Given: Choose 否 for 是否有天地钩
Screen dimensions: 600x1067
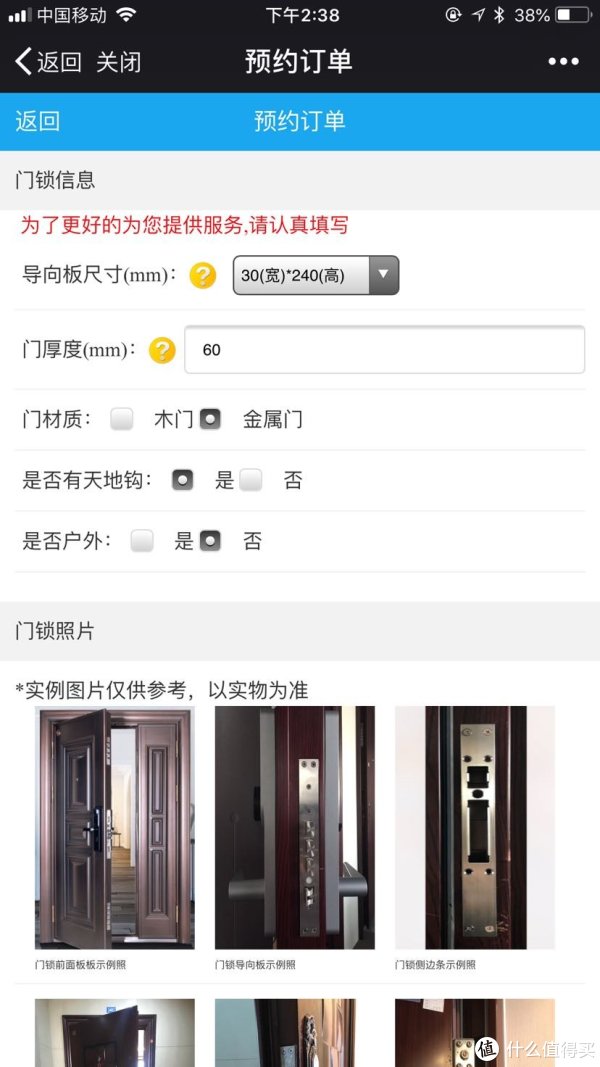Looking at the screenshot, I should [x=251, y=480].
